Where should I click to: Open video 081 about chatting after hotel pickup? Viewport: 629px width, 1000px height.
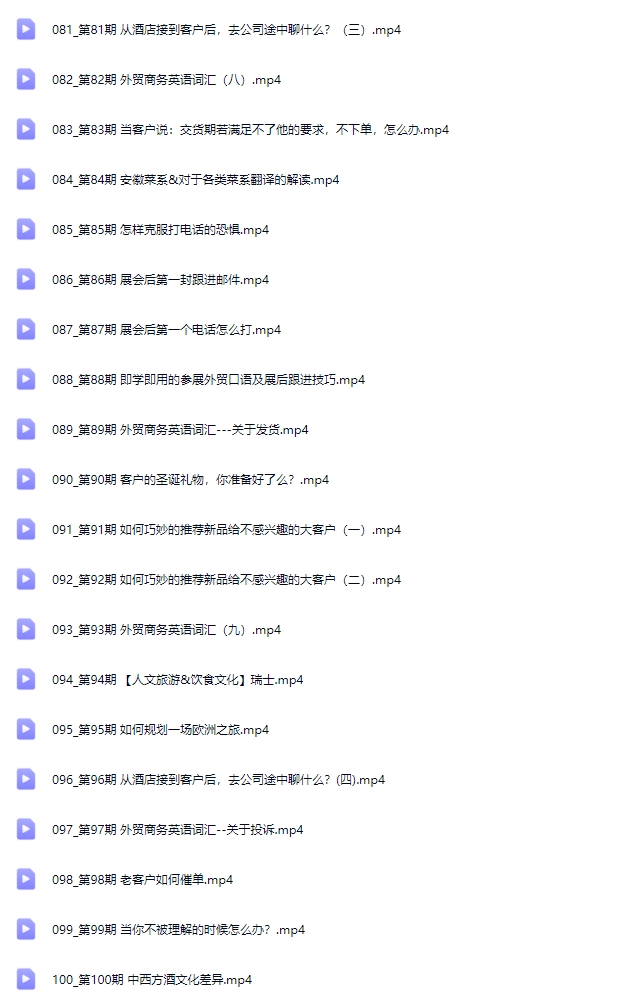click(226, 30)
